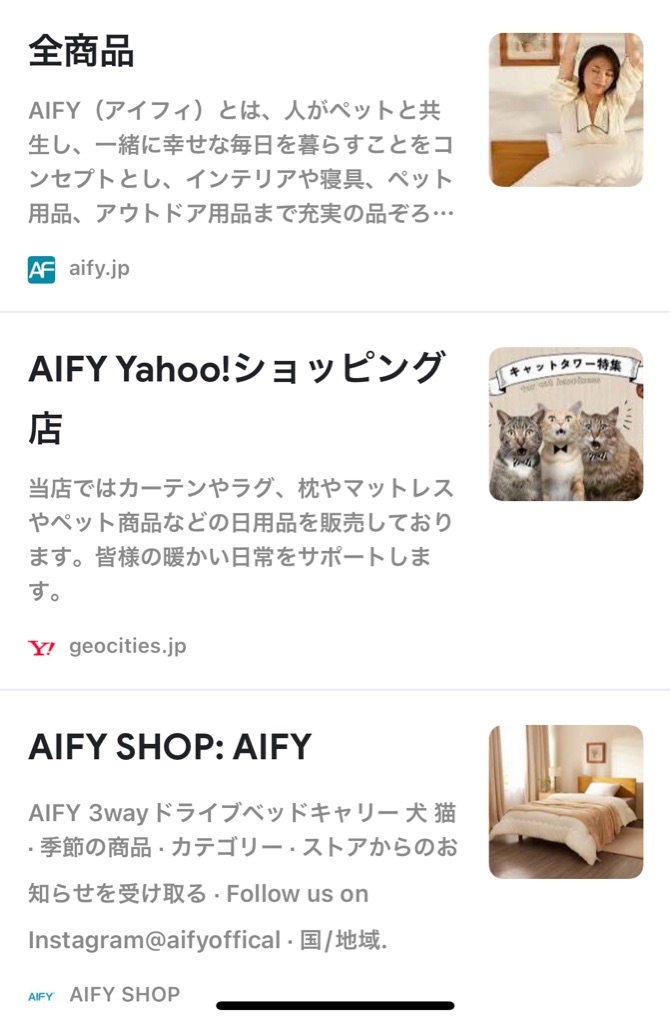This screenshot has height=1024, width=671.
Task: Tap the cat tower thumbnail with three cats
Action: click(x=565, y=424)
